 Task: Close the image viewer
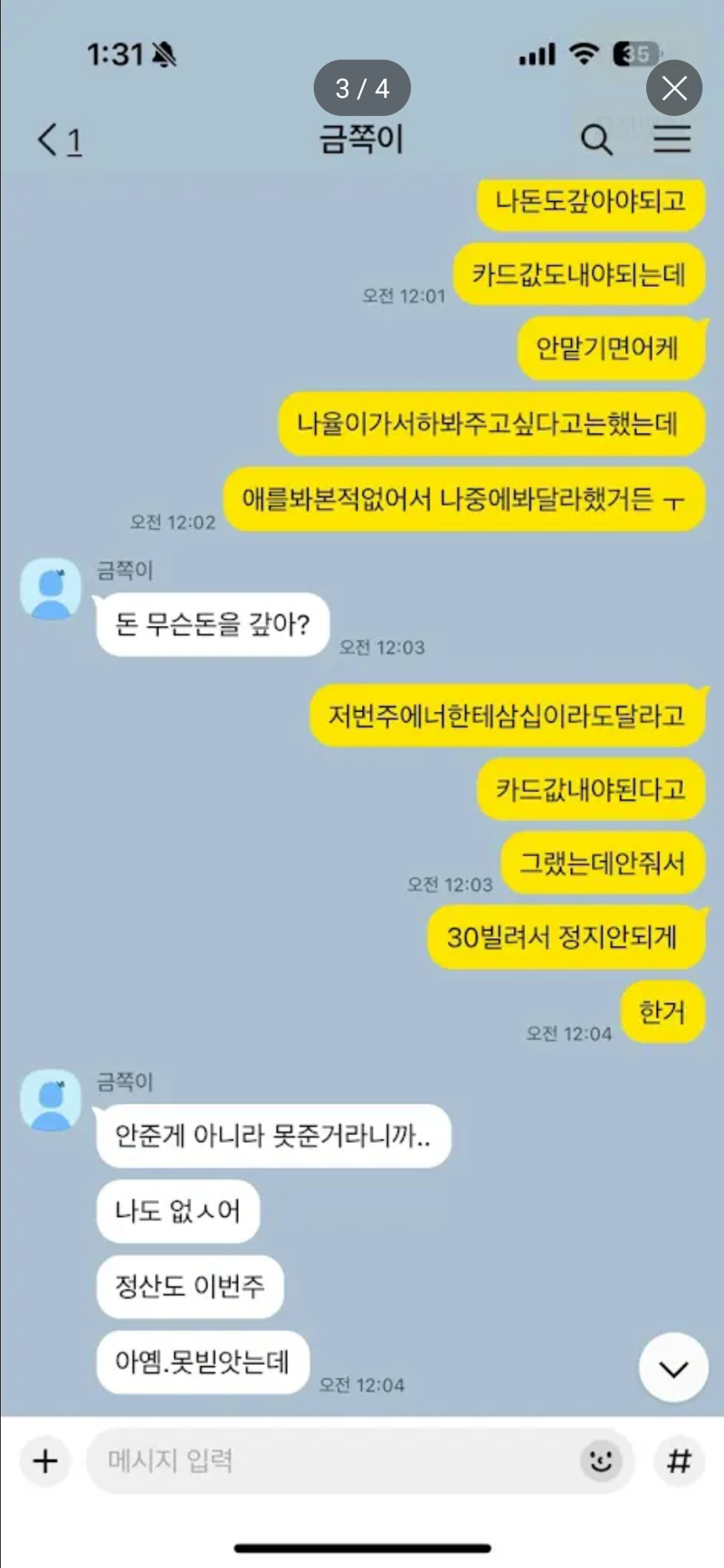click(674, 88)
